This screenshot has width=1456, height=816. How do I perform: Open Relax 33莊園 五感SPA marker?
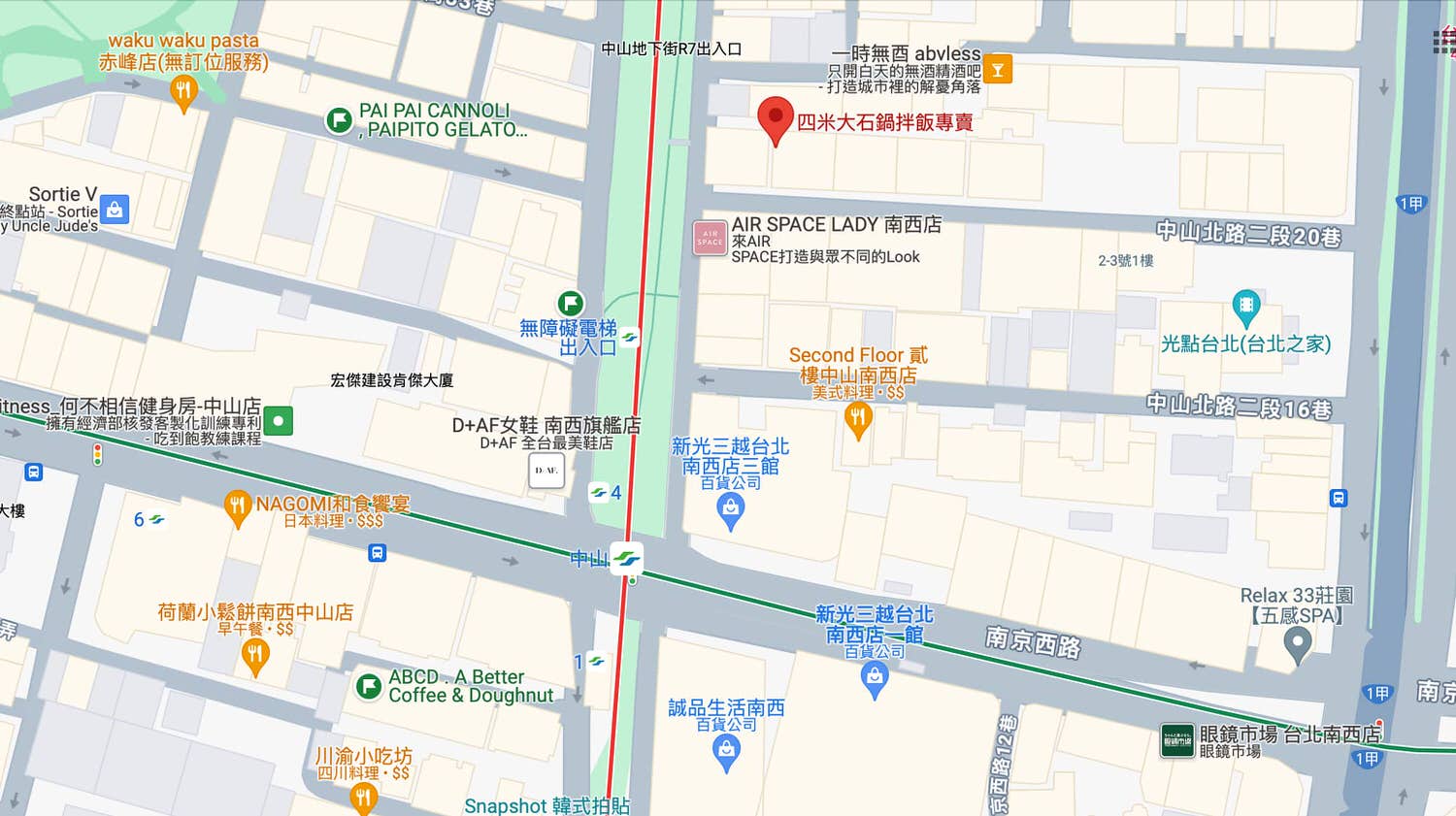(x=1297, y=642)
